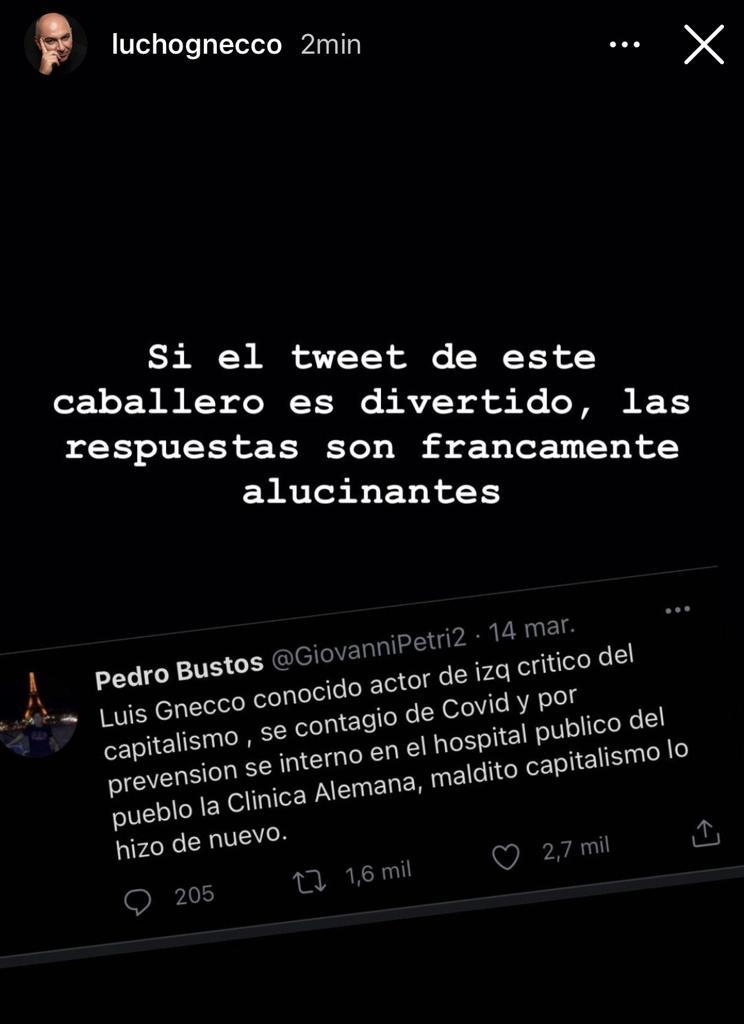
Task: Tap the white story caption text
Action: 372,425
